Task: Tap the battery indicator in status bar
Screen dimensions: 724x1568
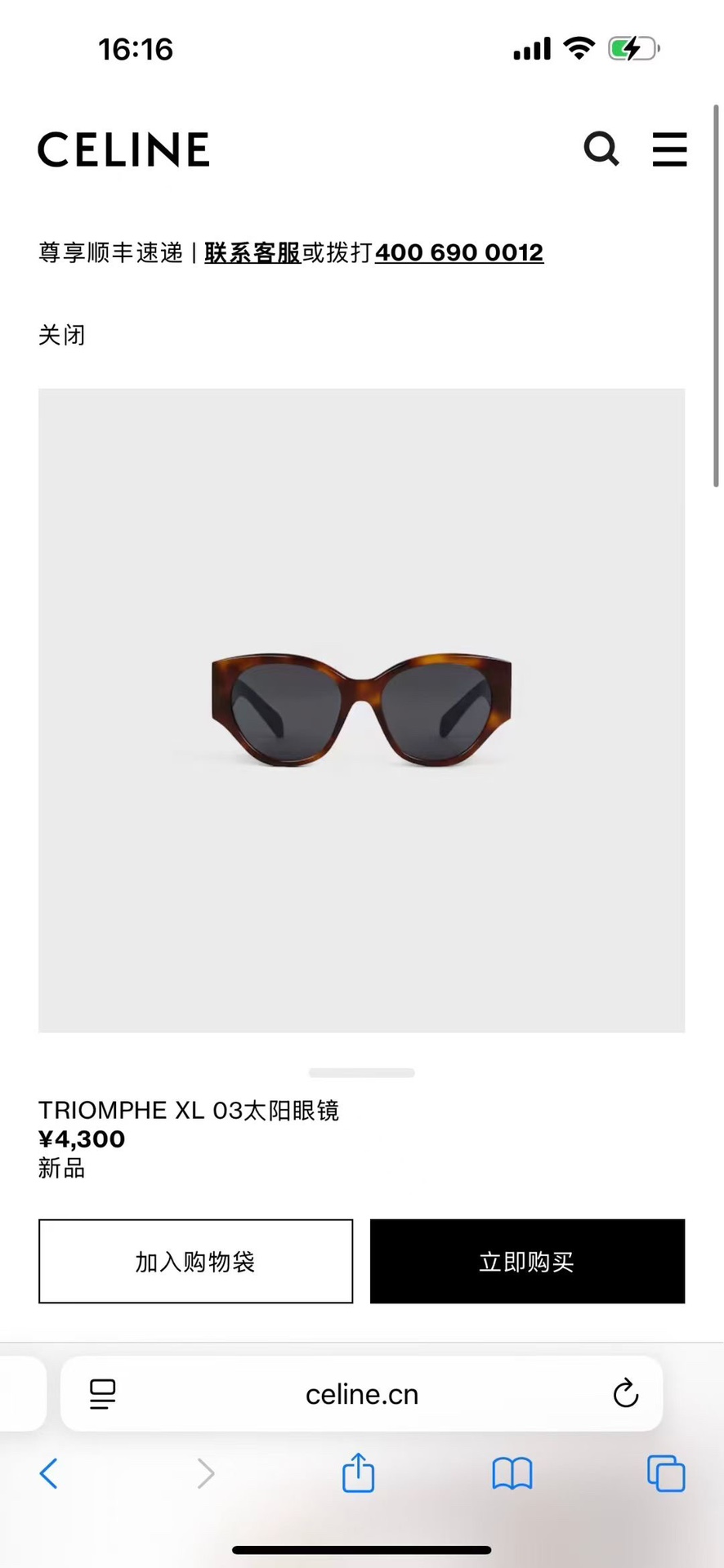Action: (x=632, y=48)
